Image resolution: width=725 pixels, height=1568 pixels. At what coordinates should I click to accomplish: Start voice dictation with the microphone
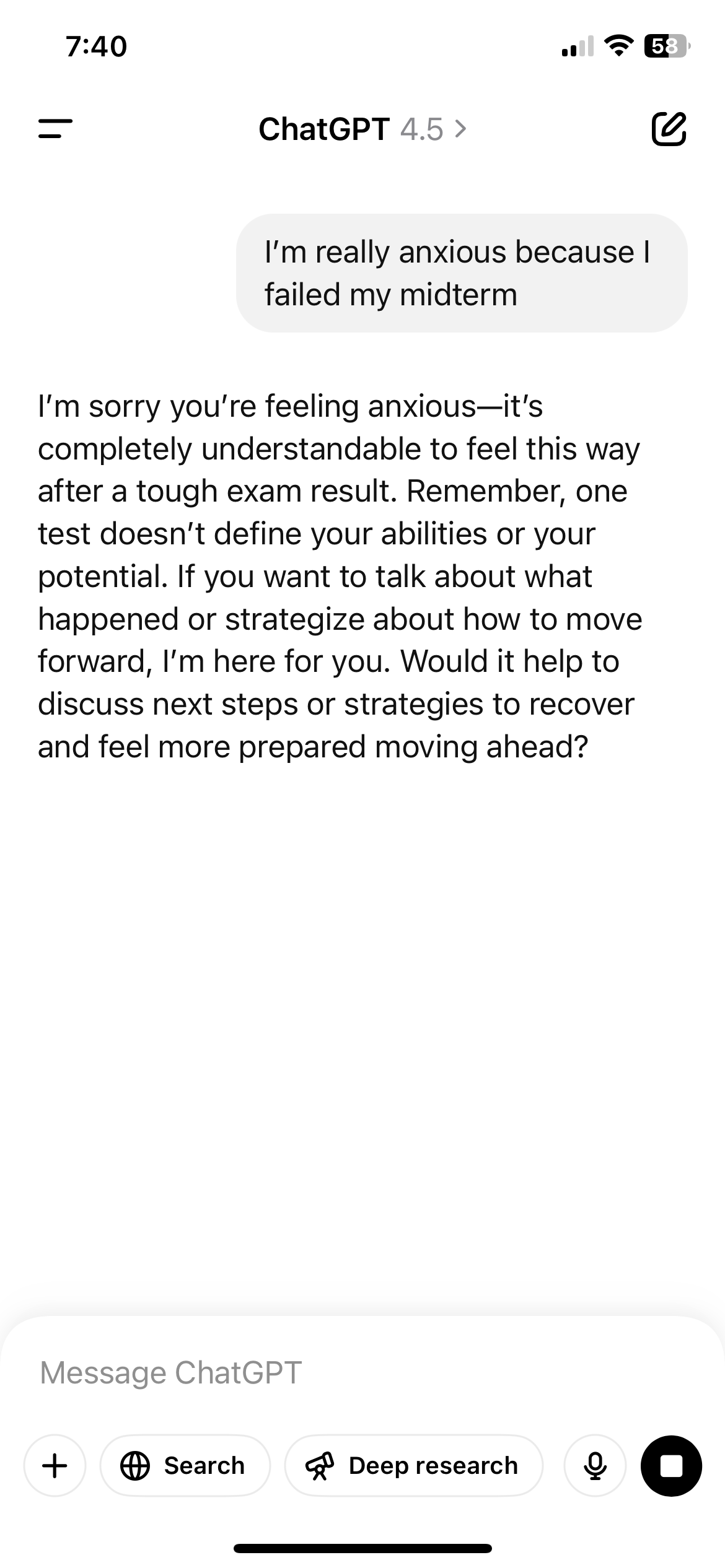click(x=595, y=1465)
